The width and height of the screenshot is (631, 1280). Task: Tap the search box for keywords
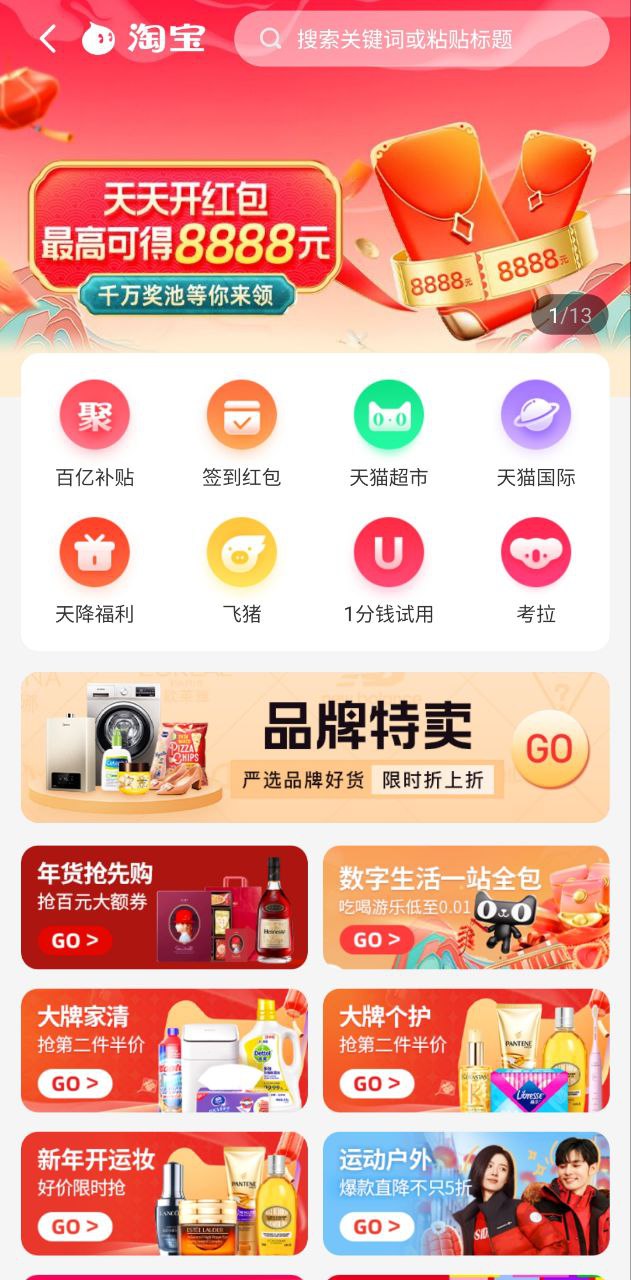tap(420, 39)
